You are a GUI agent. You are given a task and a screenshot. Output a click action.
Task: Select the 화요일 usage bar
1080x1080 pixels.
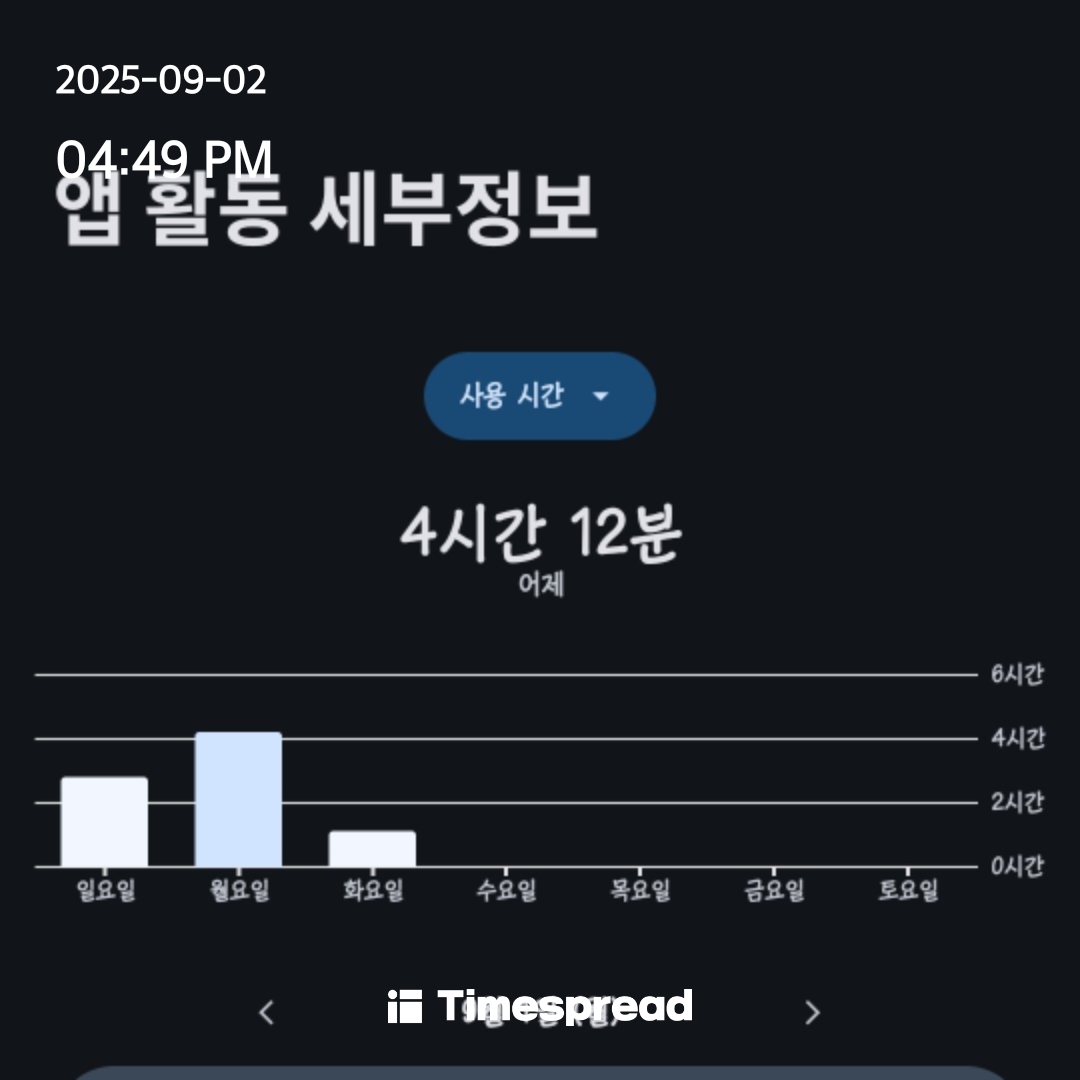tap(372, 849)
